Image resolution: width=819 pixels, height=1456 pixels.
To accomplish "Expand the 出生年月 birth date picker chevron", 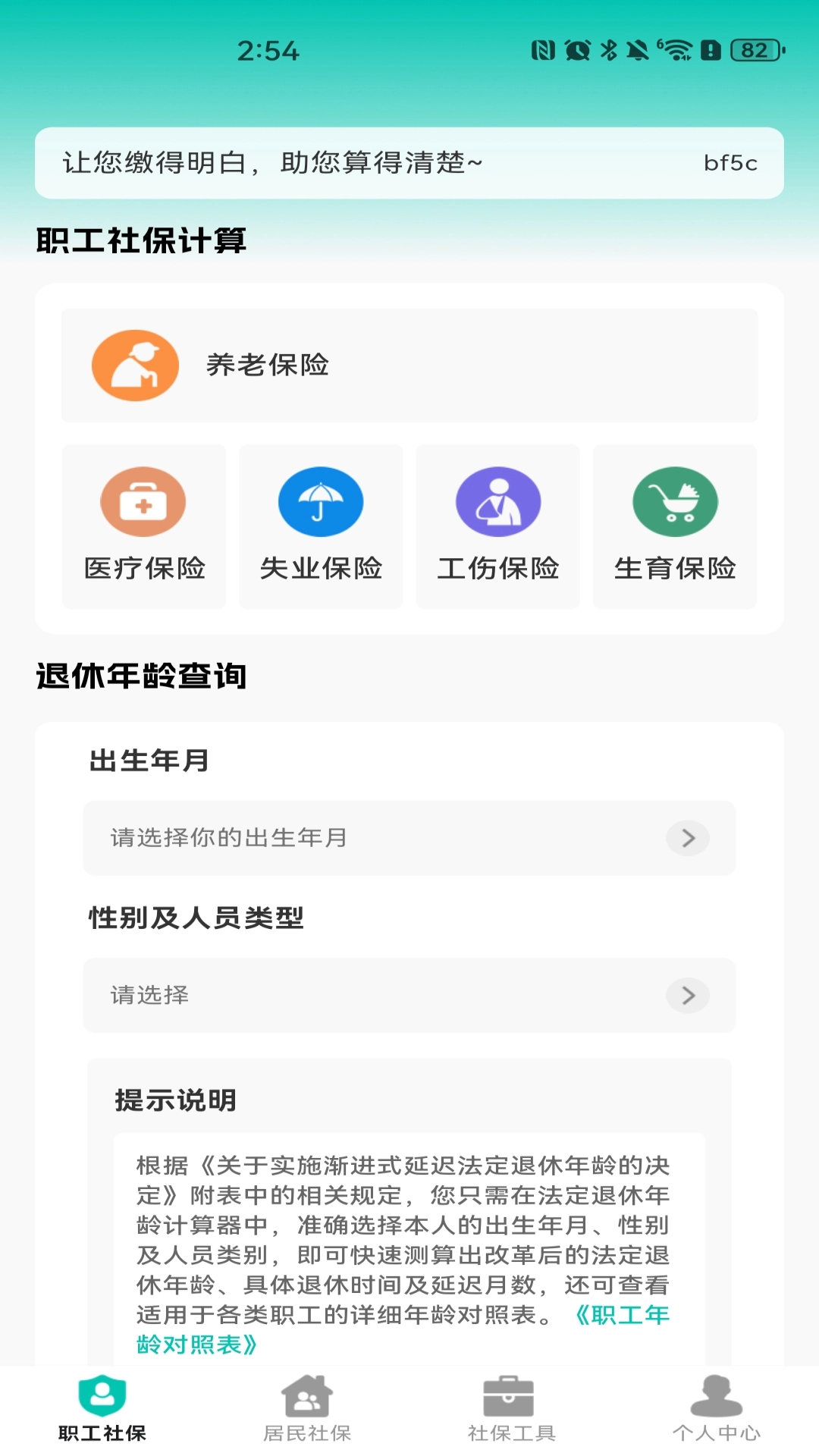I will [687, 838].
